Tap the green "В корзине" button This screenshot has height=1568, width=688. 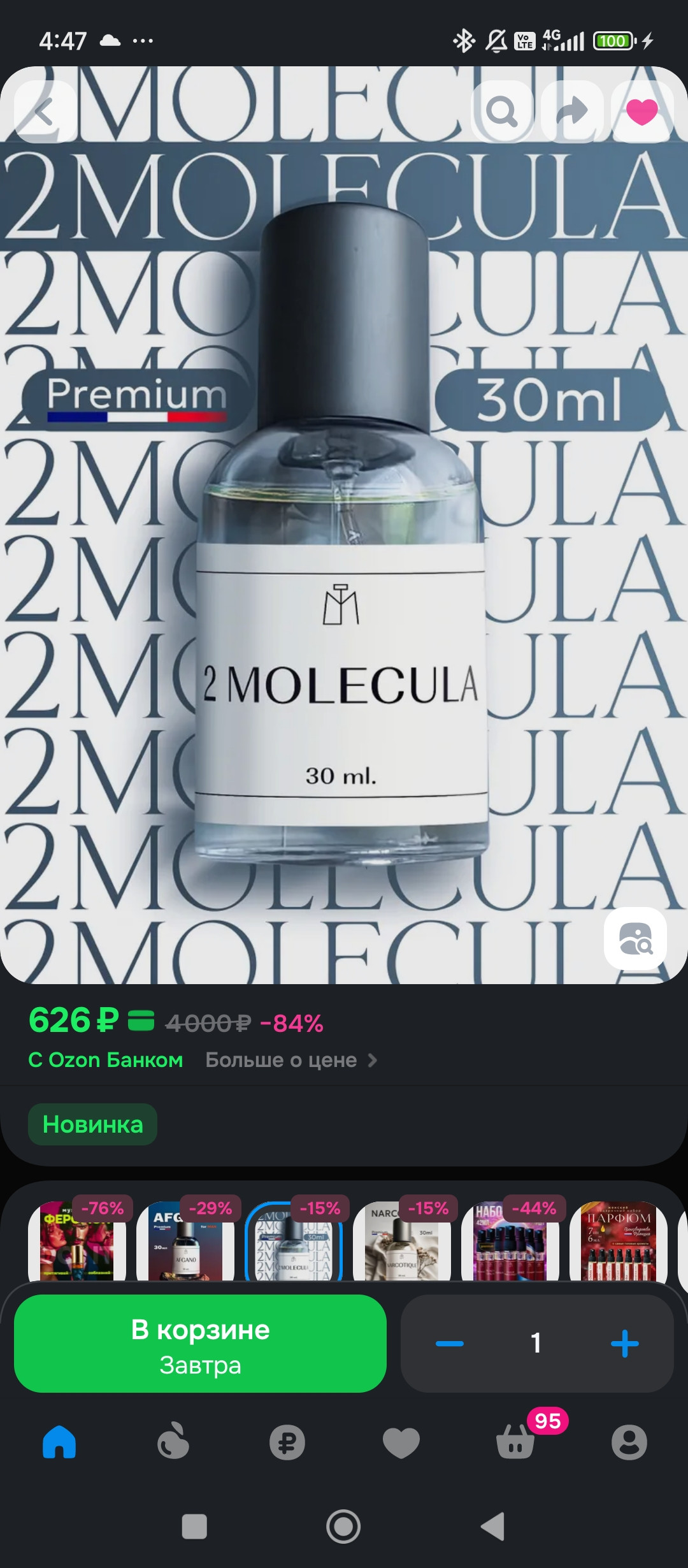(200, 1343)
